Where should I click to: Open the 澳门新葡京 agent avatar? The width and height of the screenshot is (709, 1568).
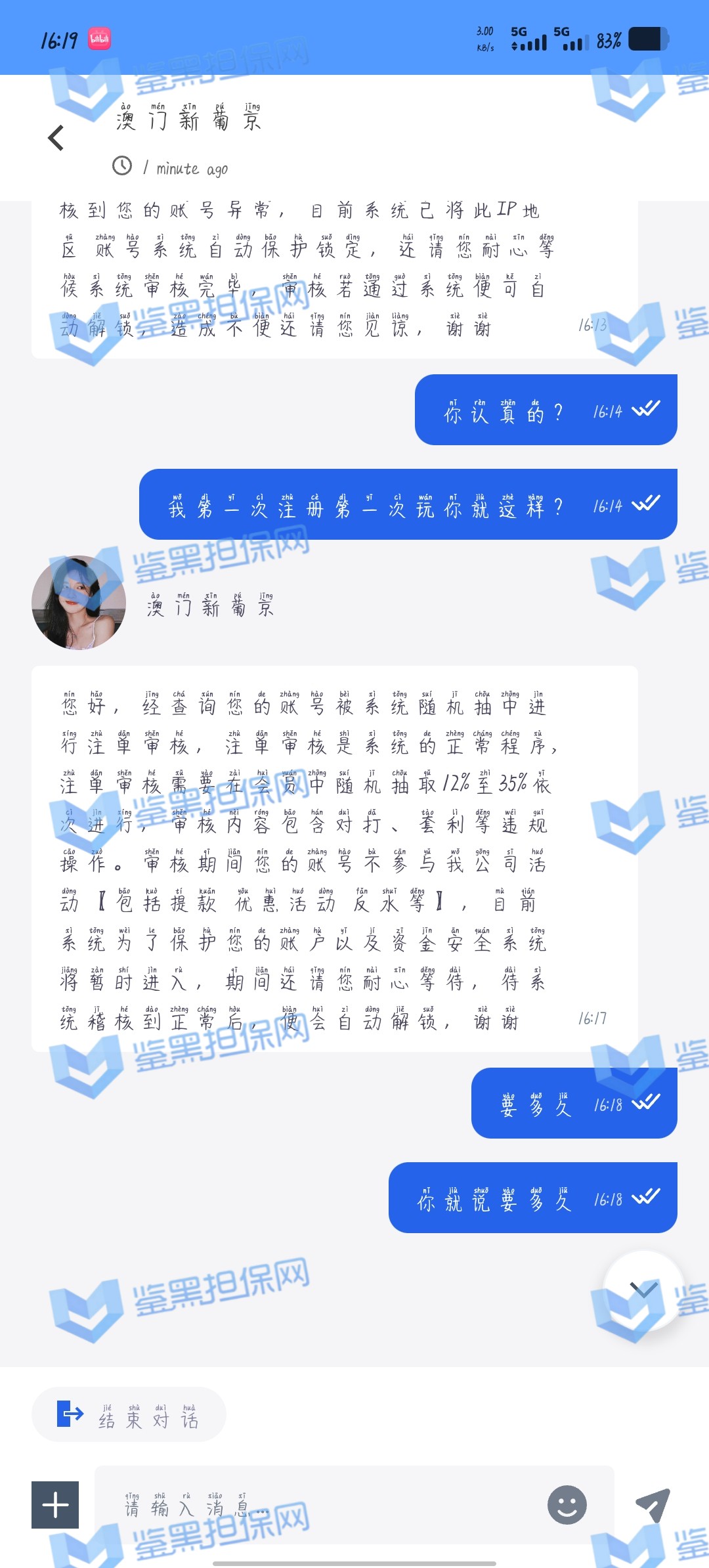point(79,603)
